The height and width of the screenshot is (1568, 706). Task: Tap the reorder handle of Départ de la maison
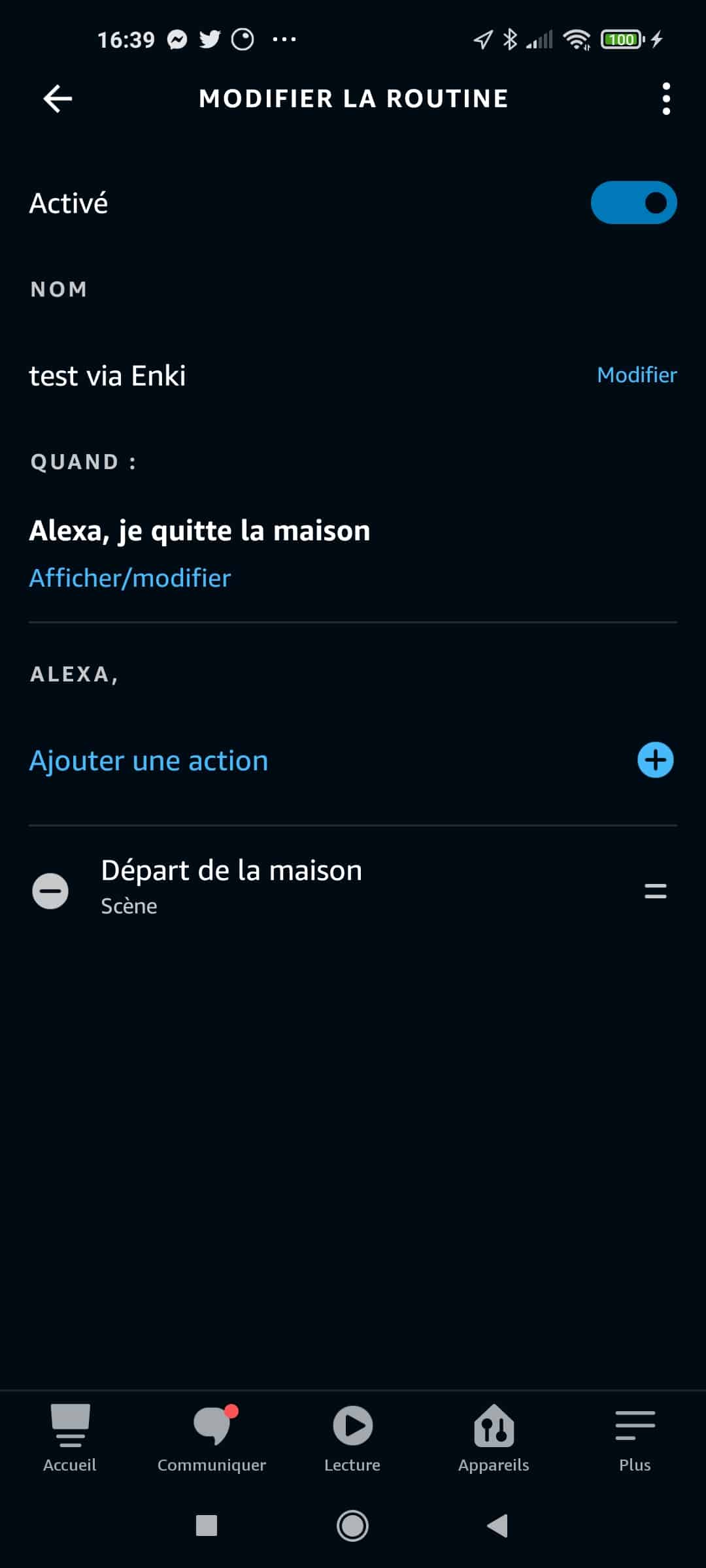point(655,890)
